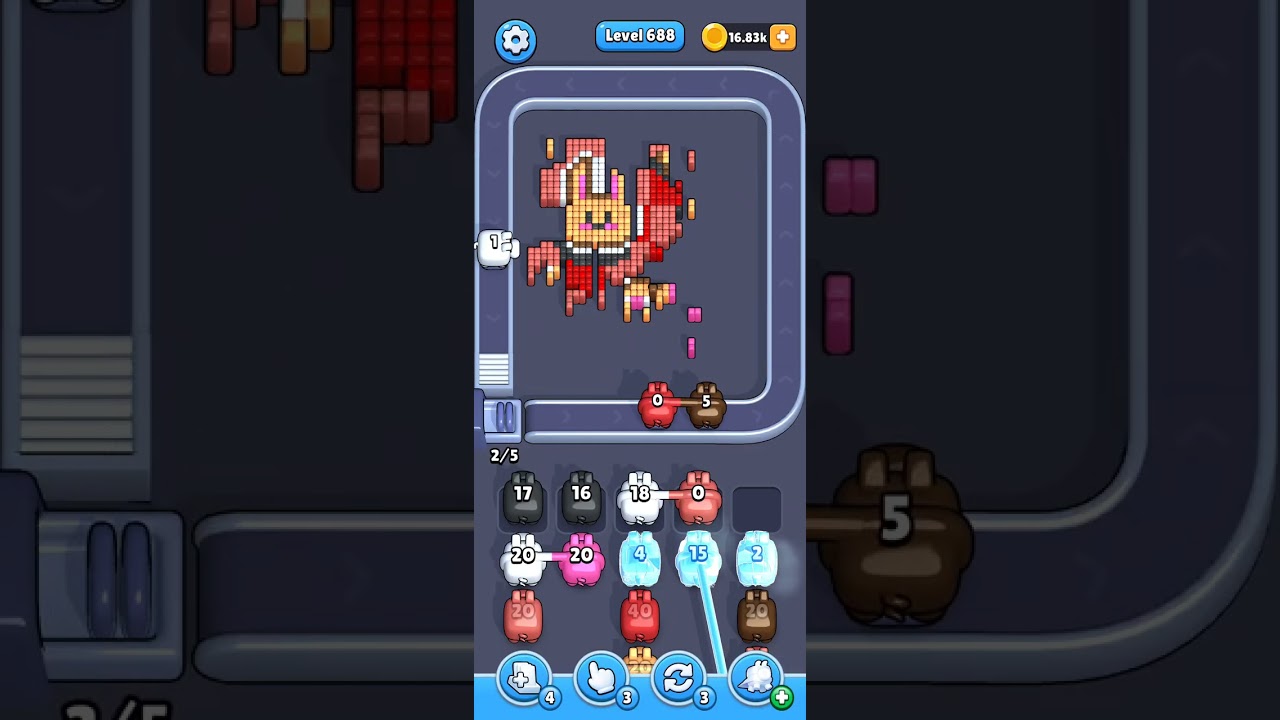1280x720 pixels.
Task: Open the settings gear
Action: [515, 40]
